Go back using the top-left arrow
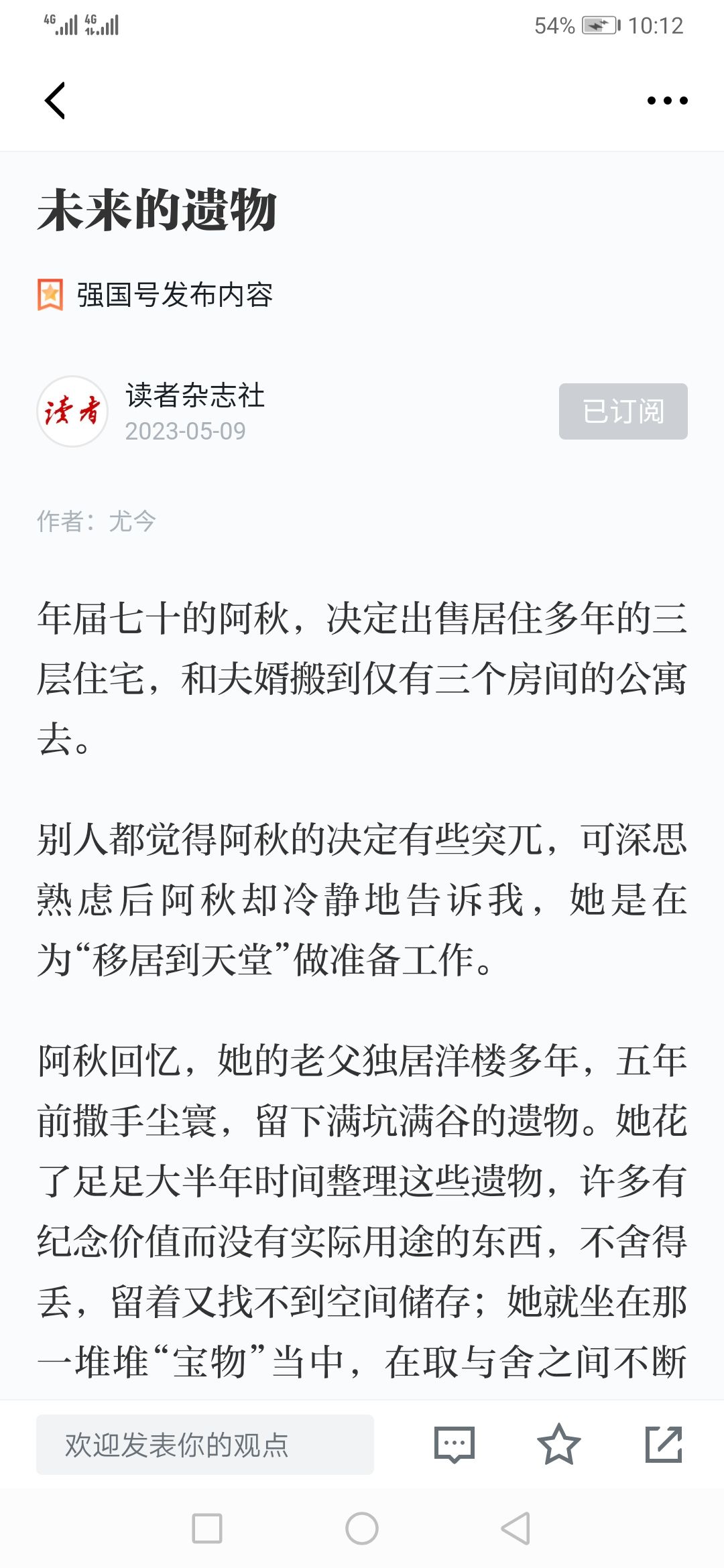Screen dimensions: 724x1568 click(x=54, y=101)
